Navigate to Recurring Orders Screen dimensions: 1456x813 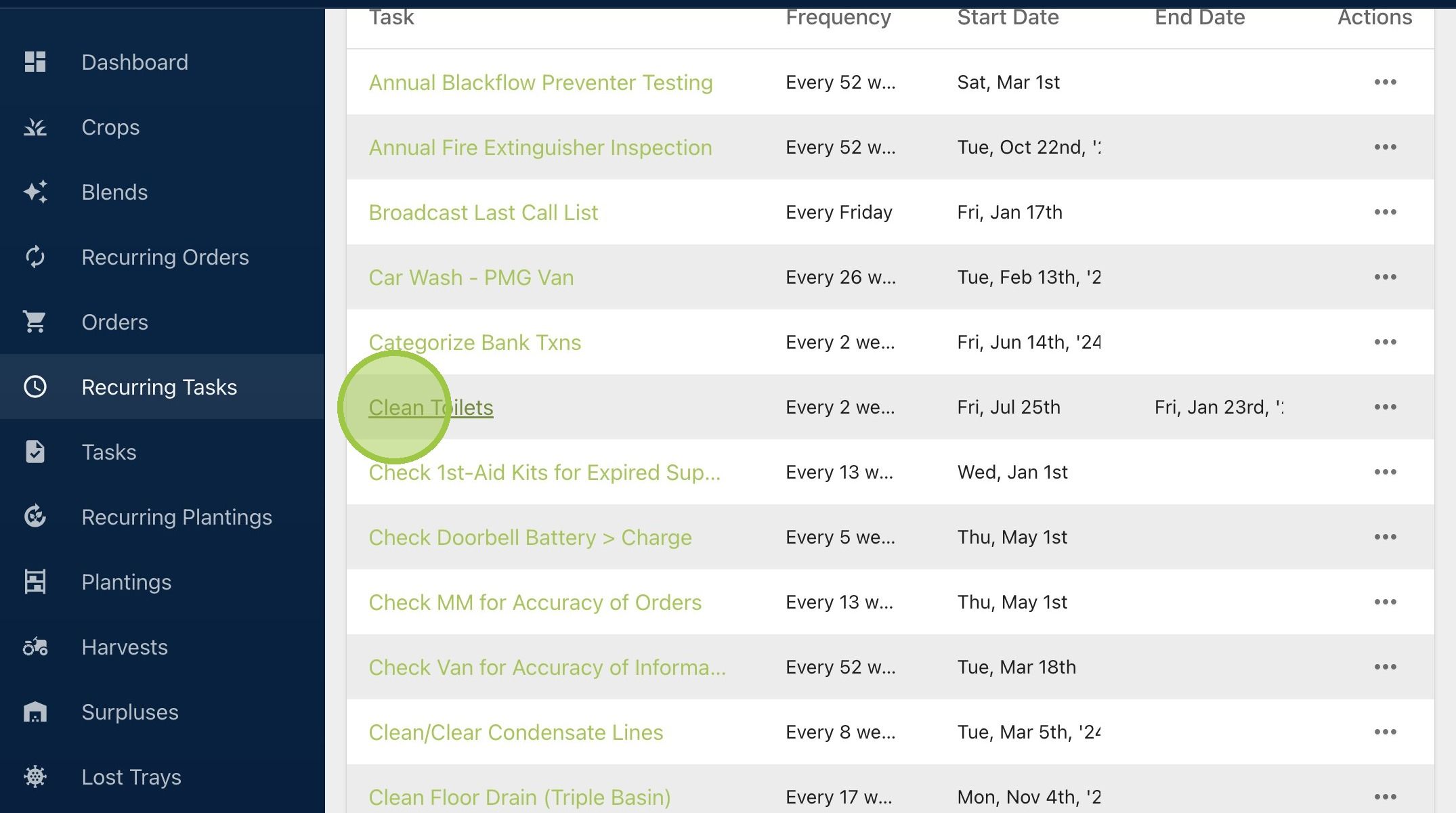165,257
